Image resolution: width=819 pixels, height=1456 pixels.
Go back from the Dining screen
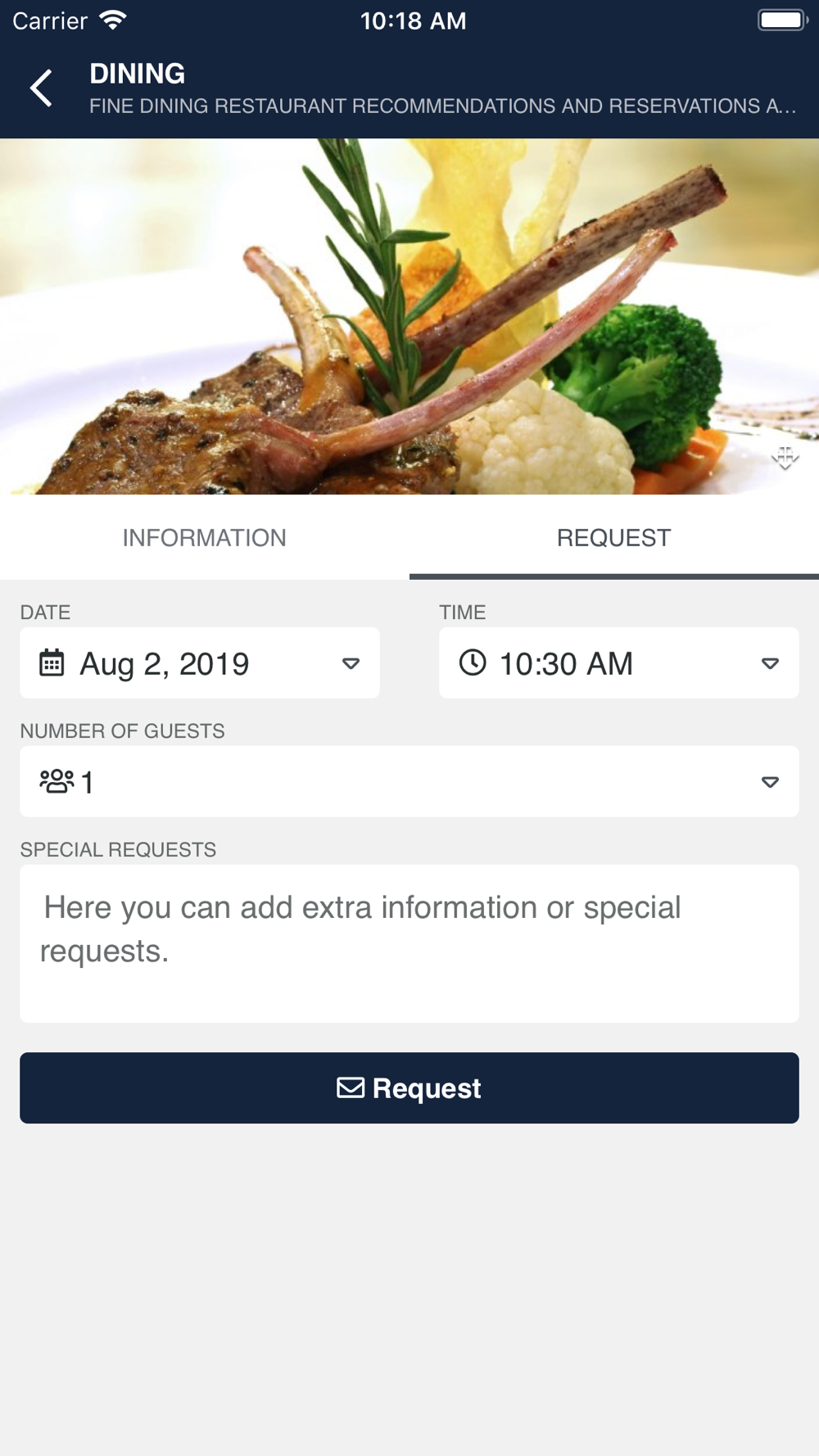click(x=41, y=88)
